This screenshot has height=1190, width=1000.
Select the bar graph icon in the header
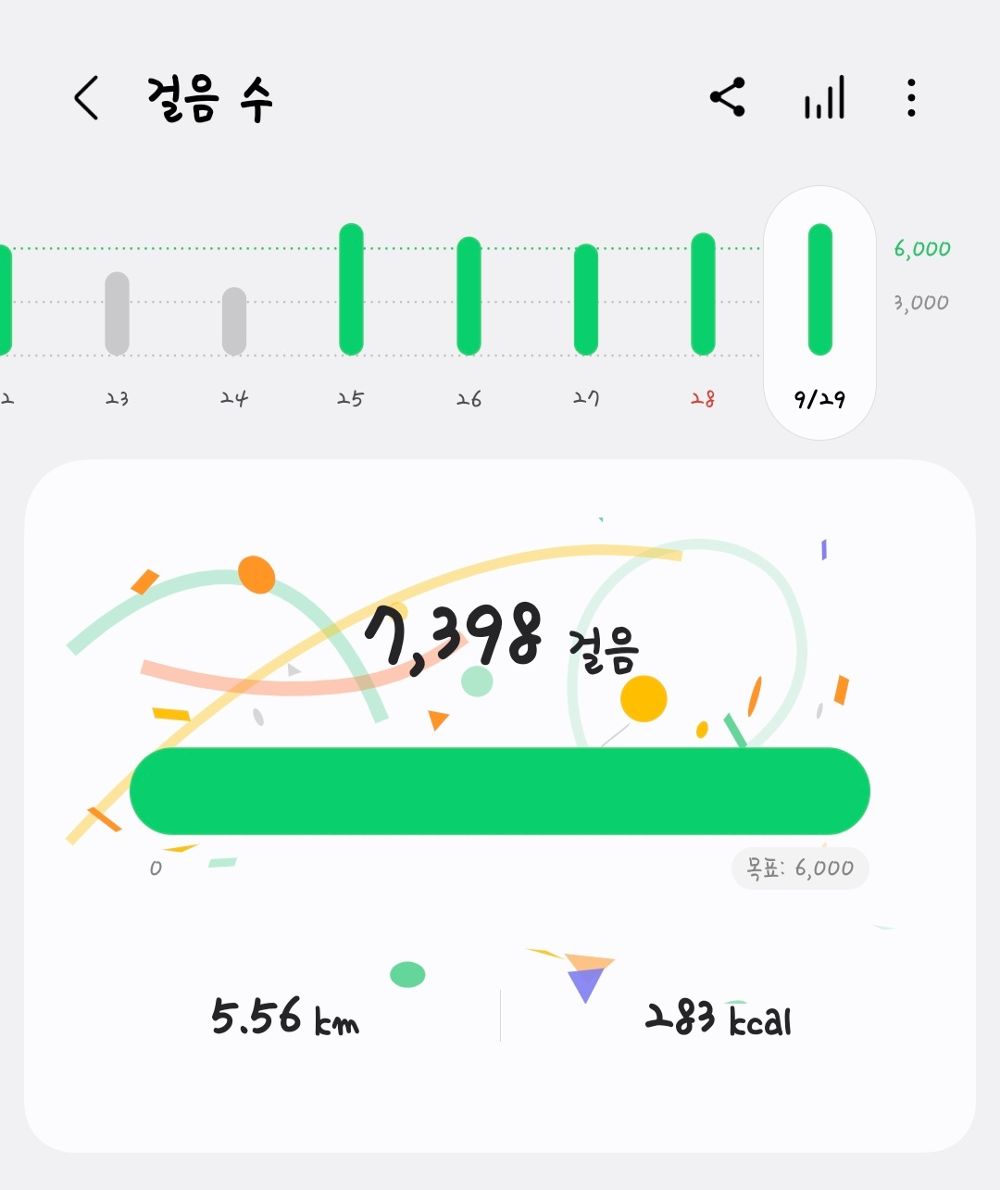click(x=822, y=97)
